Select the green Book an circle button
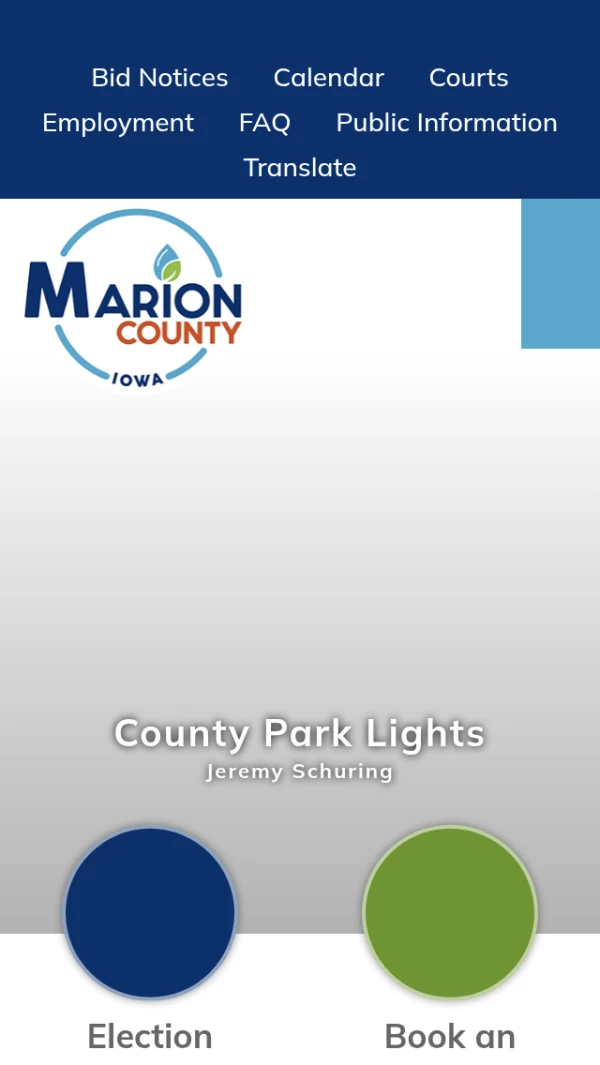Screen dimensions: 600x1065 [x=450, y=912]
